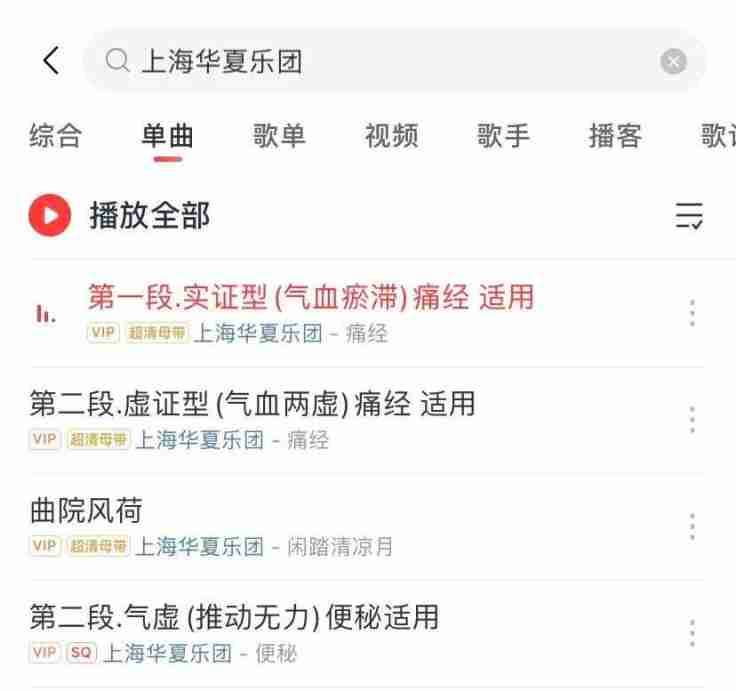Viewport: 736px width, 691px height.
Task: Switch to the 播客 tab
Action: pos(615,136)
